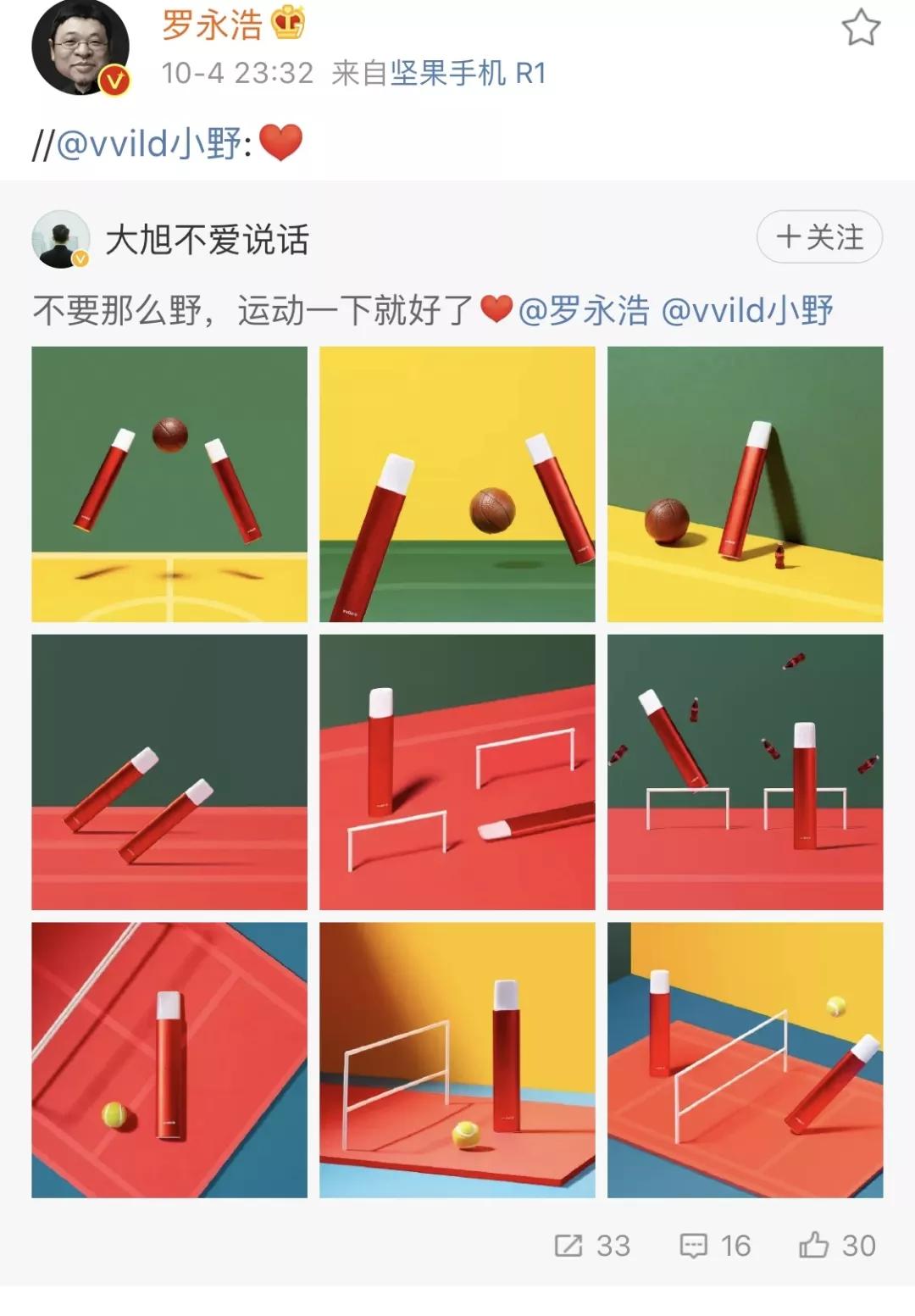Open 大旭不爱说话's avatar
The width and height of the screenshot is (915, 1316).
[60, 240]
